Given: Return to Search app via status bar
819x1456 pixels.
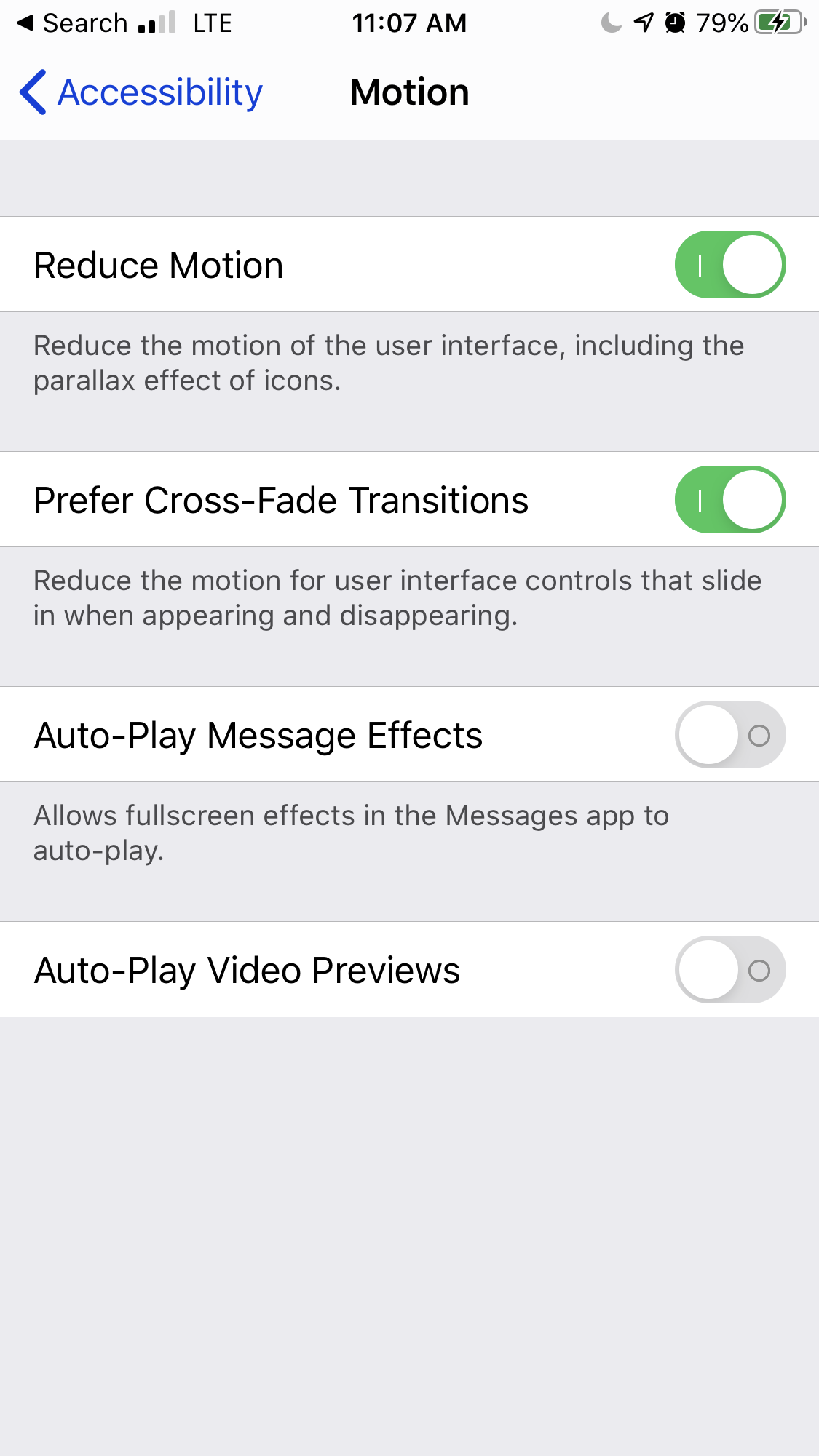Looking at the screenshot, I should 71,23.
